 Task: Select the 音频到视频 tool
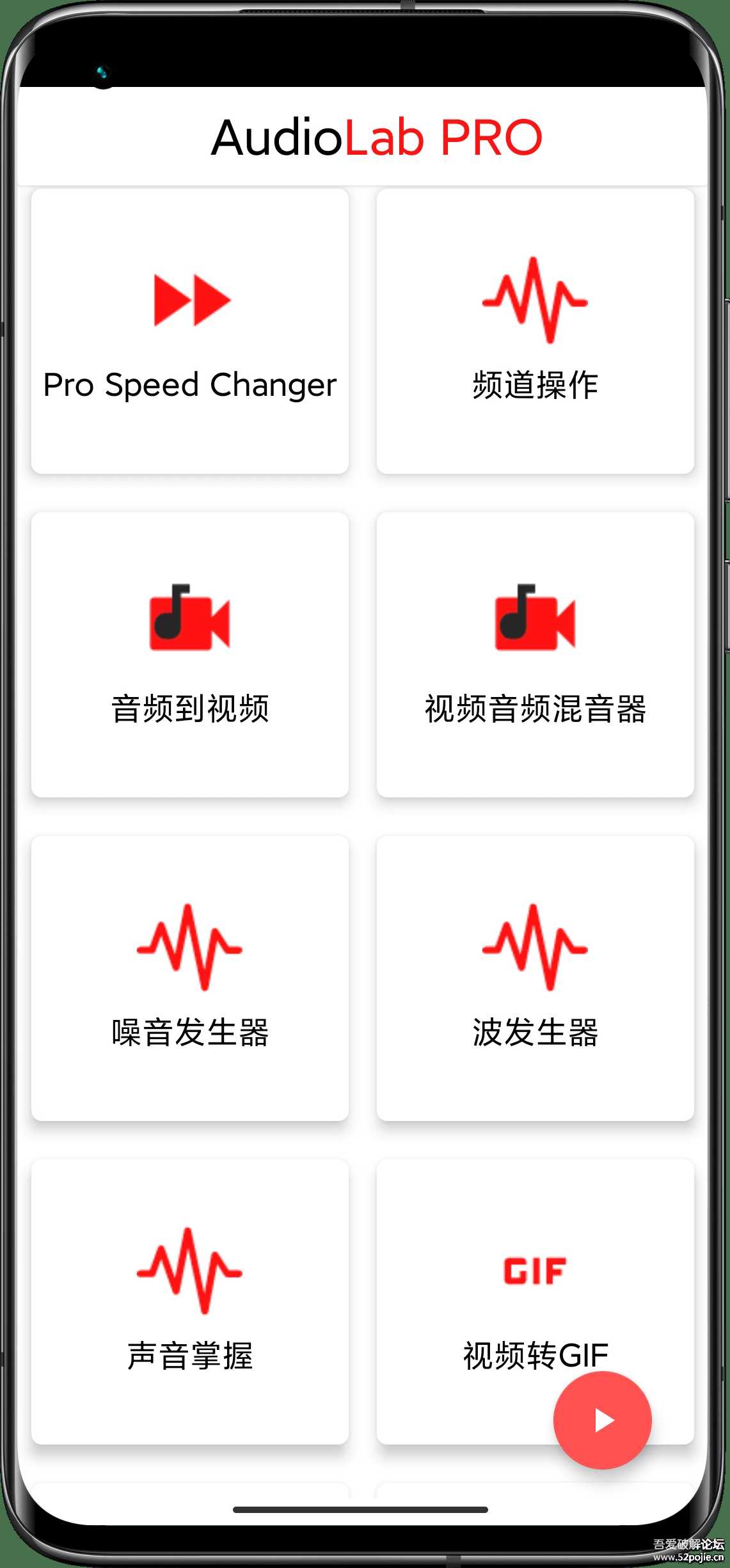[x=190, y=655]
